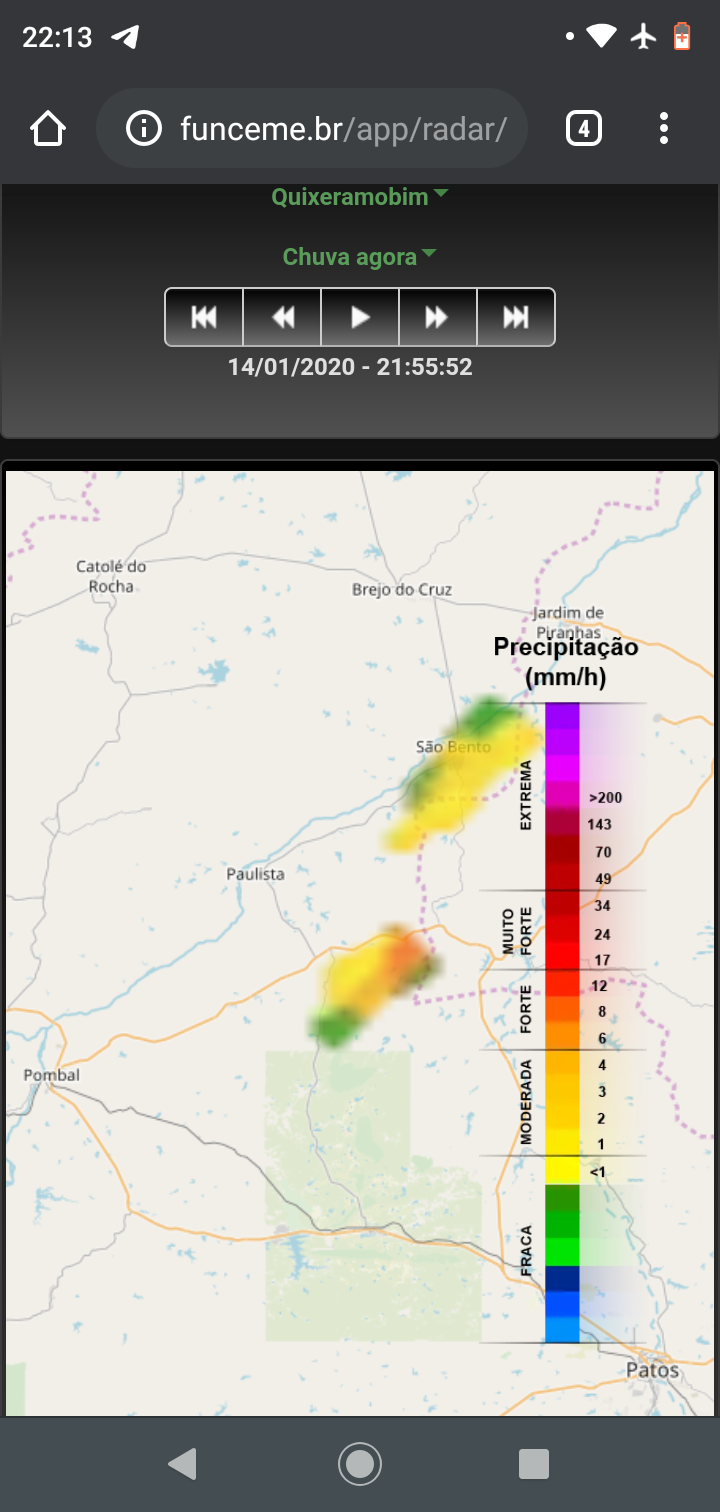Open recent apps

coord(534,1464)
